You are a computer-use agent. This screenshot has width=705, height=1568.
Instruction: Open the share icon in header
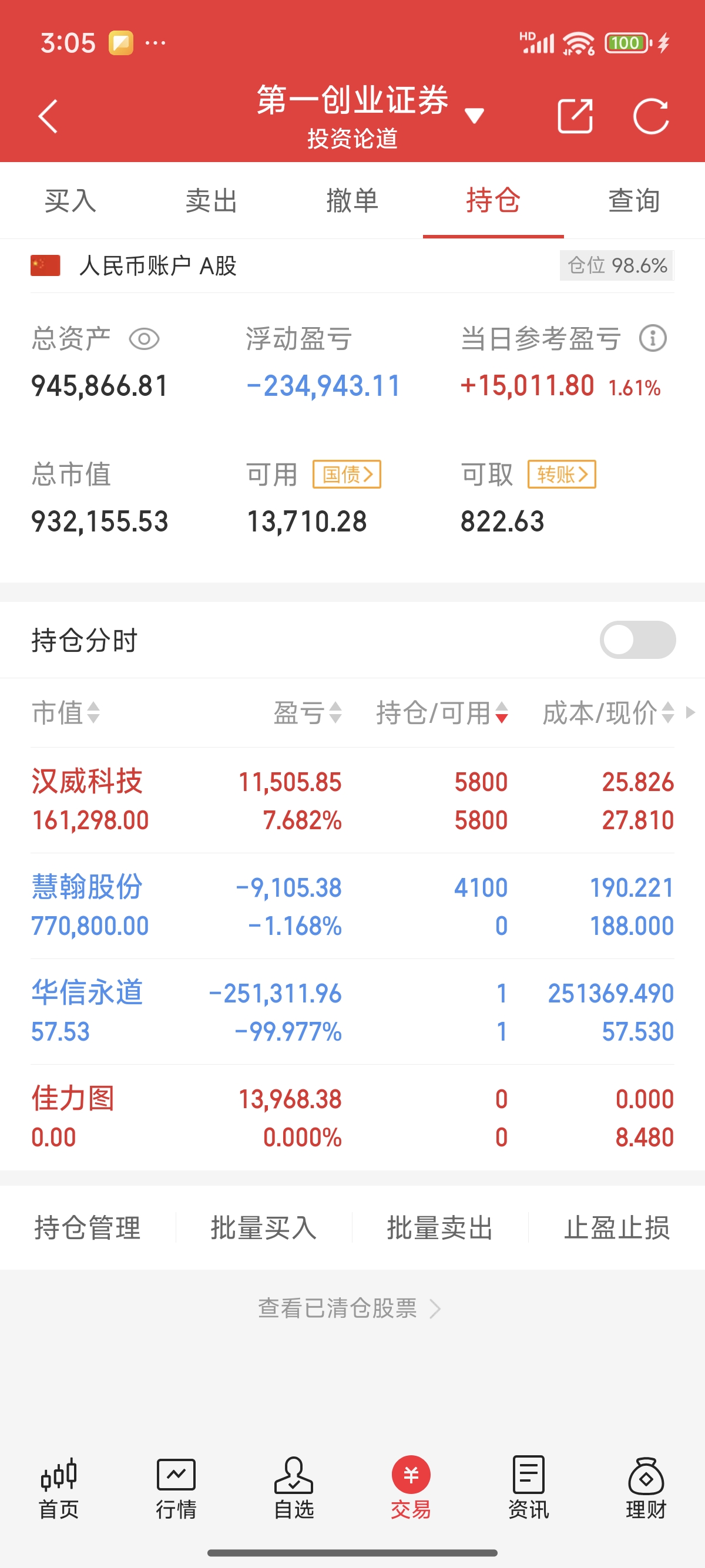(575, 116)
